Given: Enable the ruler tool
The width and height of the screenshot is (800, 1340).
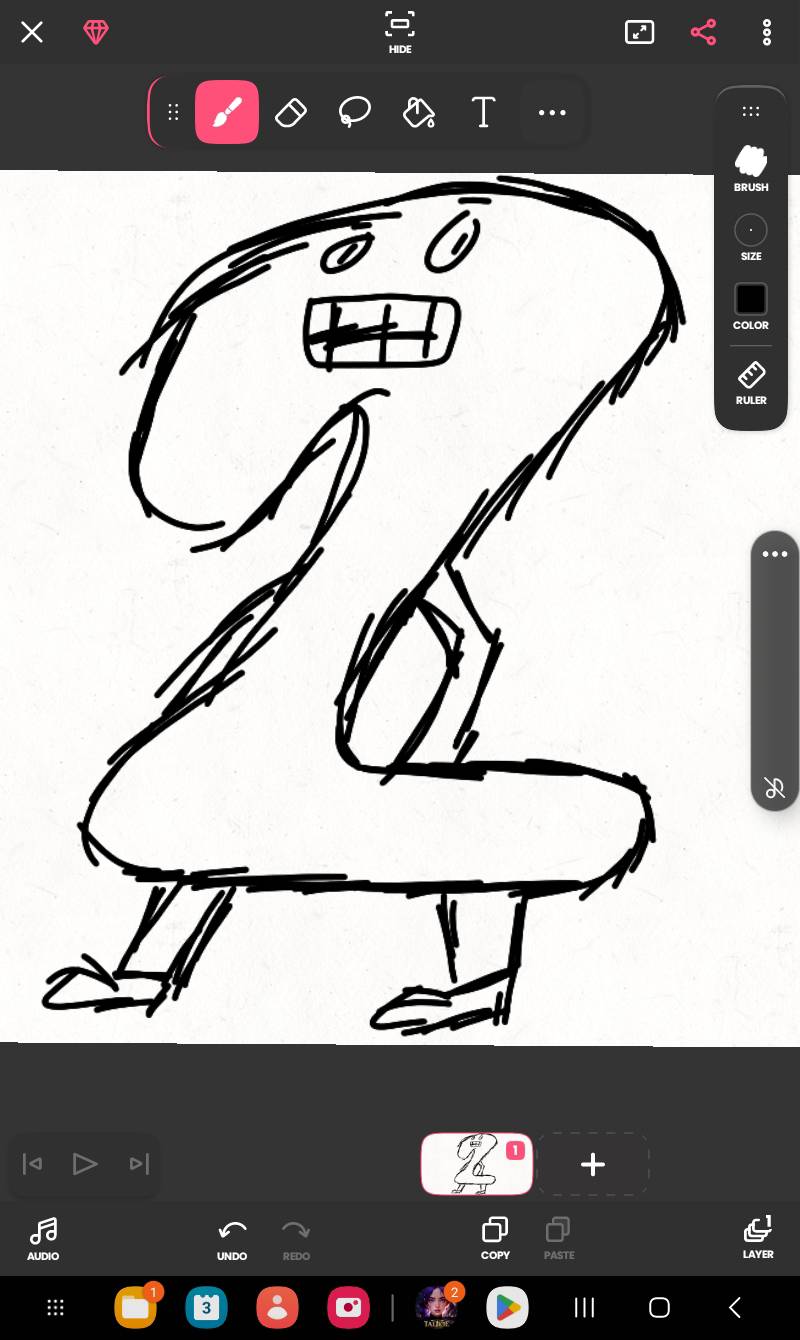Looking at the screenshot, I should point(751,382).
